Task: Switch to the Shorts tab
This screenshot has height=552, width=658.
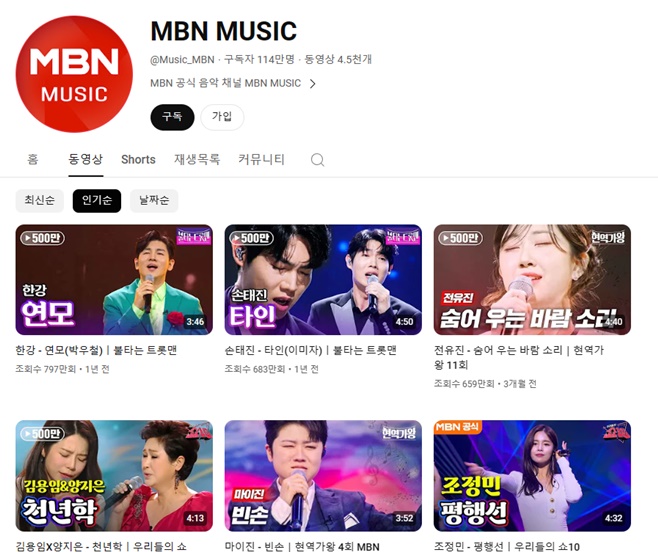Action: (138, 159)
